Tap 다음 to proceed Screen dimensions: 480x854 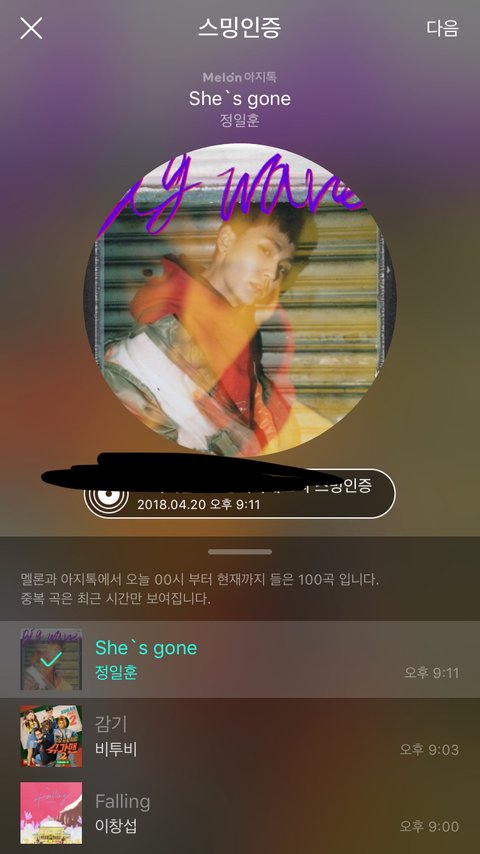442,28
